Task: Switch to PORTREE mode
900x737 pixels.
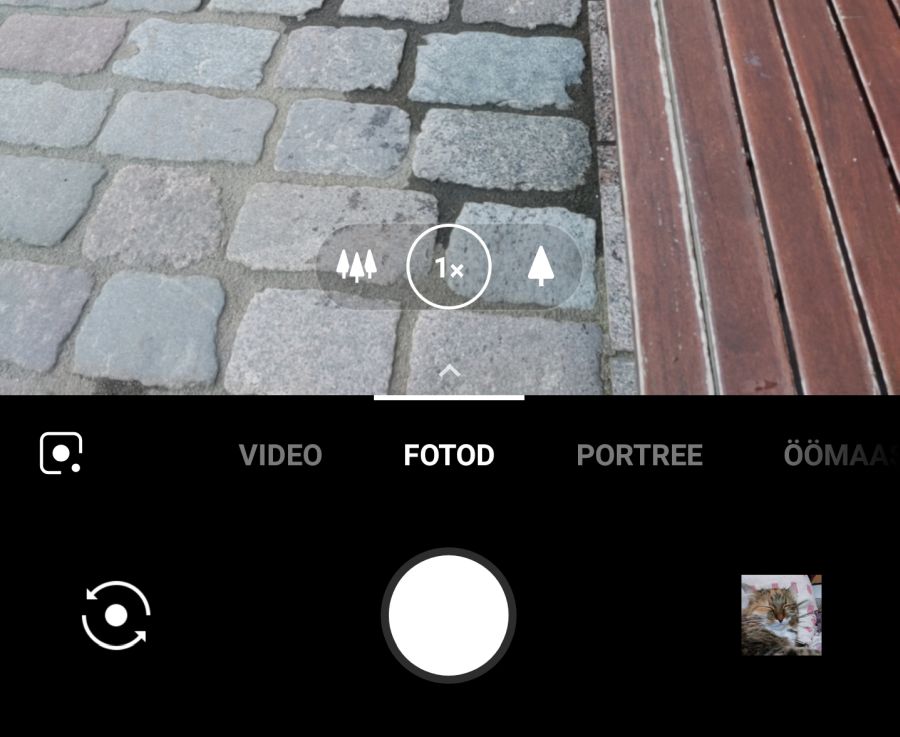Action: (x=639, y=456)
